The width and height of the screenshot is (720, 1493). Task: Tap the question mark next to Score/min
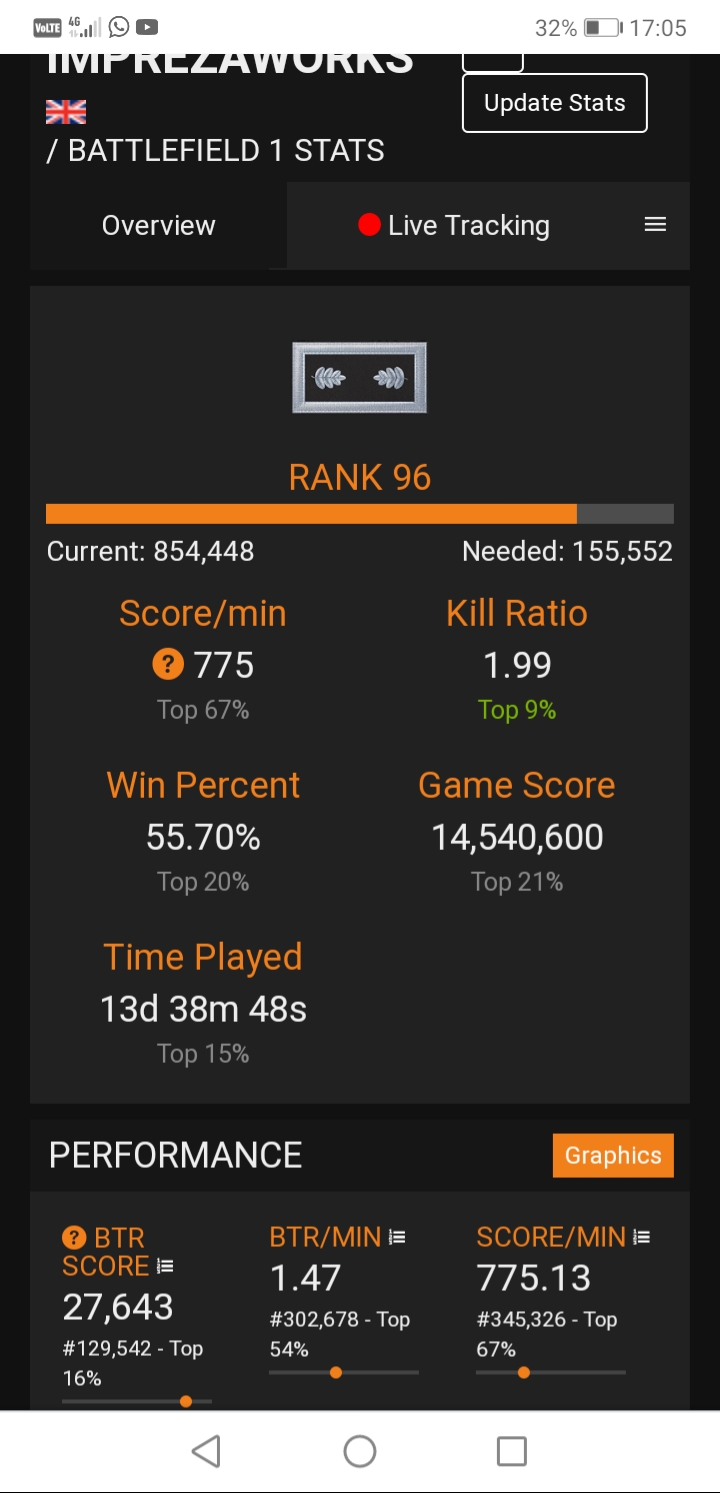pos(167,664)
